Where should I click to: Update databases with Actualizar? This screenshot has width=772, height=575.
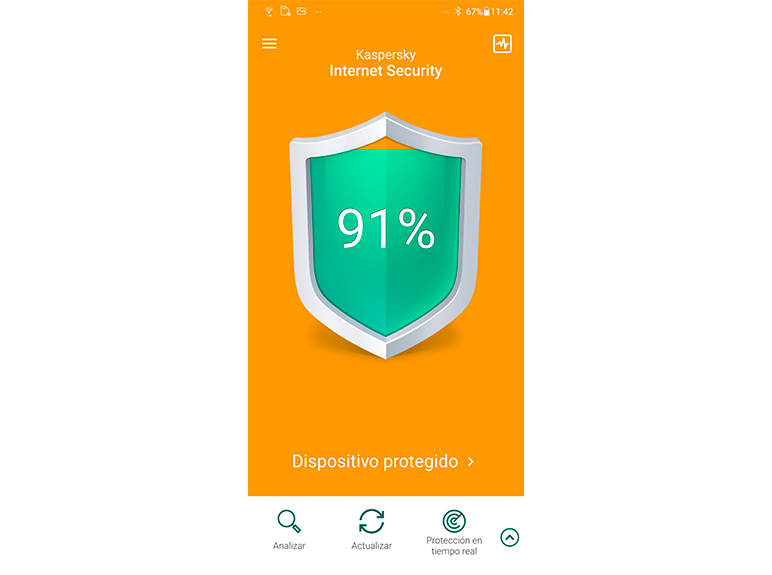(371, 529)
